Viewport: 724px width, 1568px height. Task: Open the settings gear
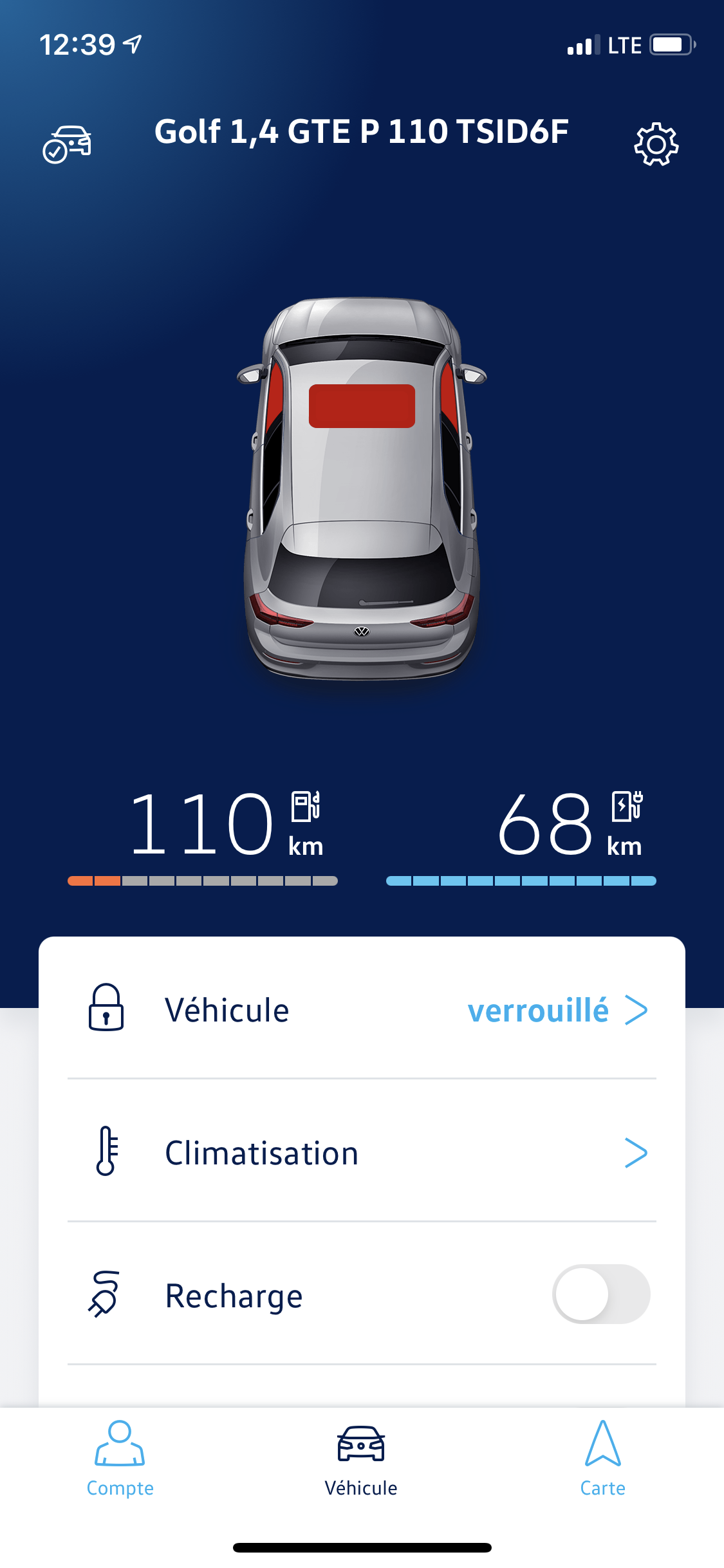[x=656, y=144]
